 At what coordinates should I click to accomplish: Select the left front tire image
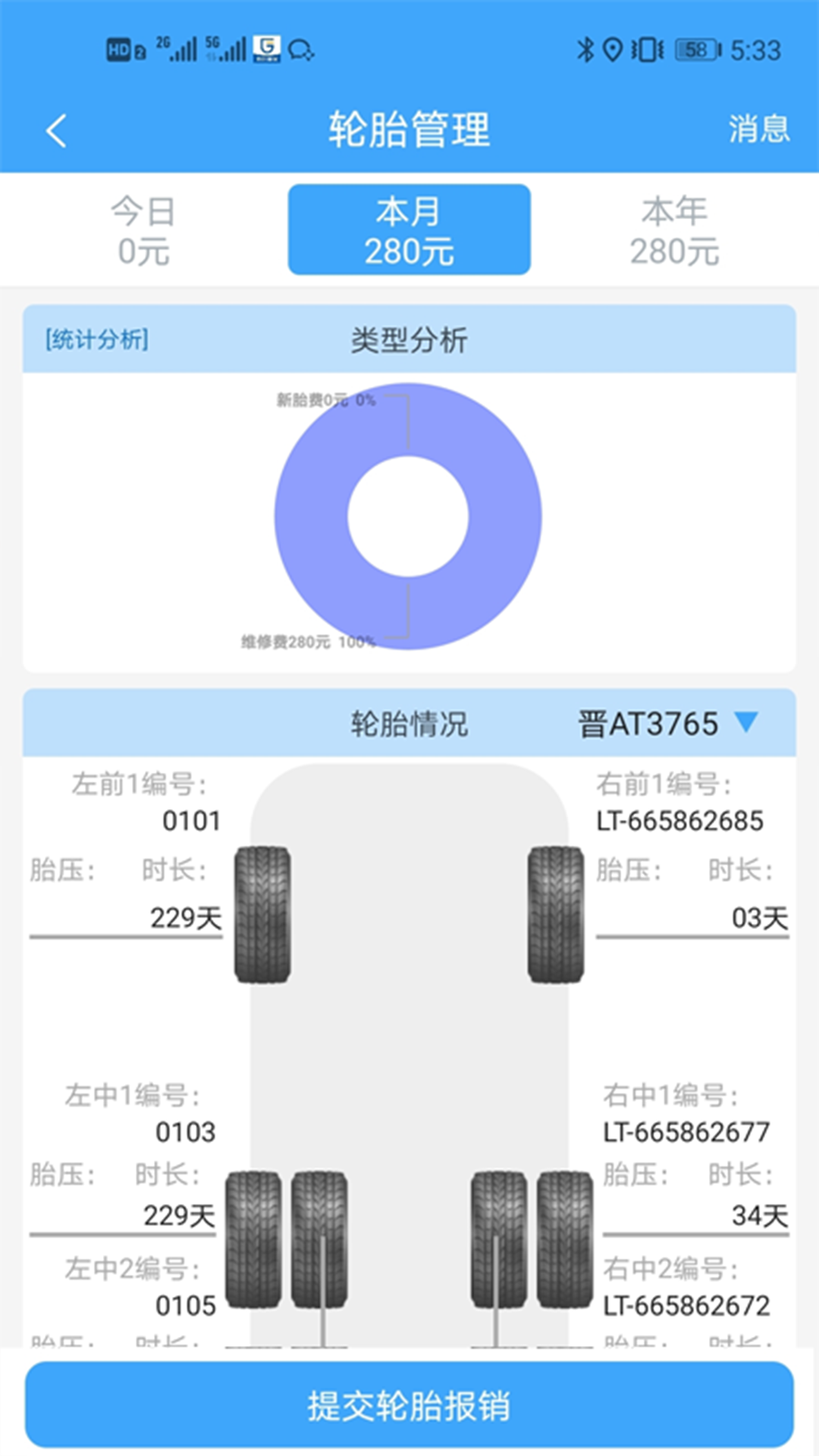point(262,915)
